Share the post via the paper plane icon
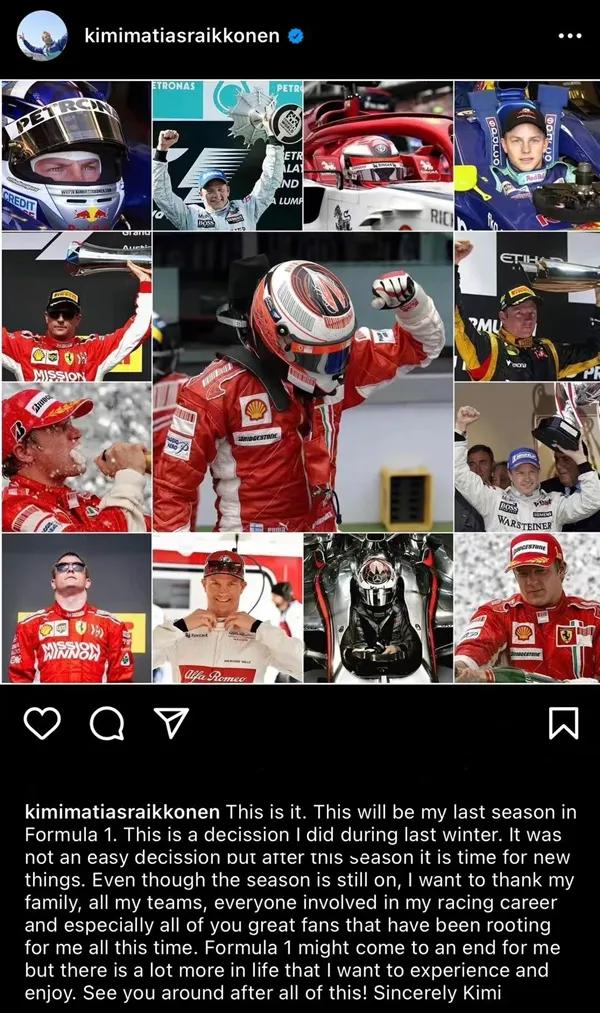 point(171,722)
